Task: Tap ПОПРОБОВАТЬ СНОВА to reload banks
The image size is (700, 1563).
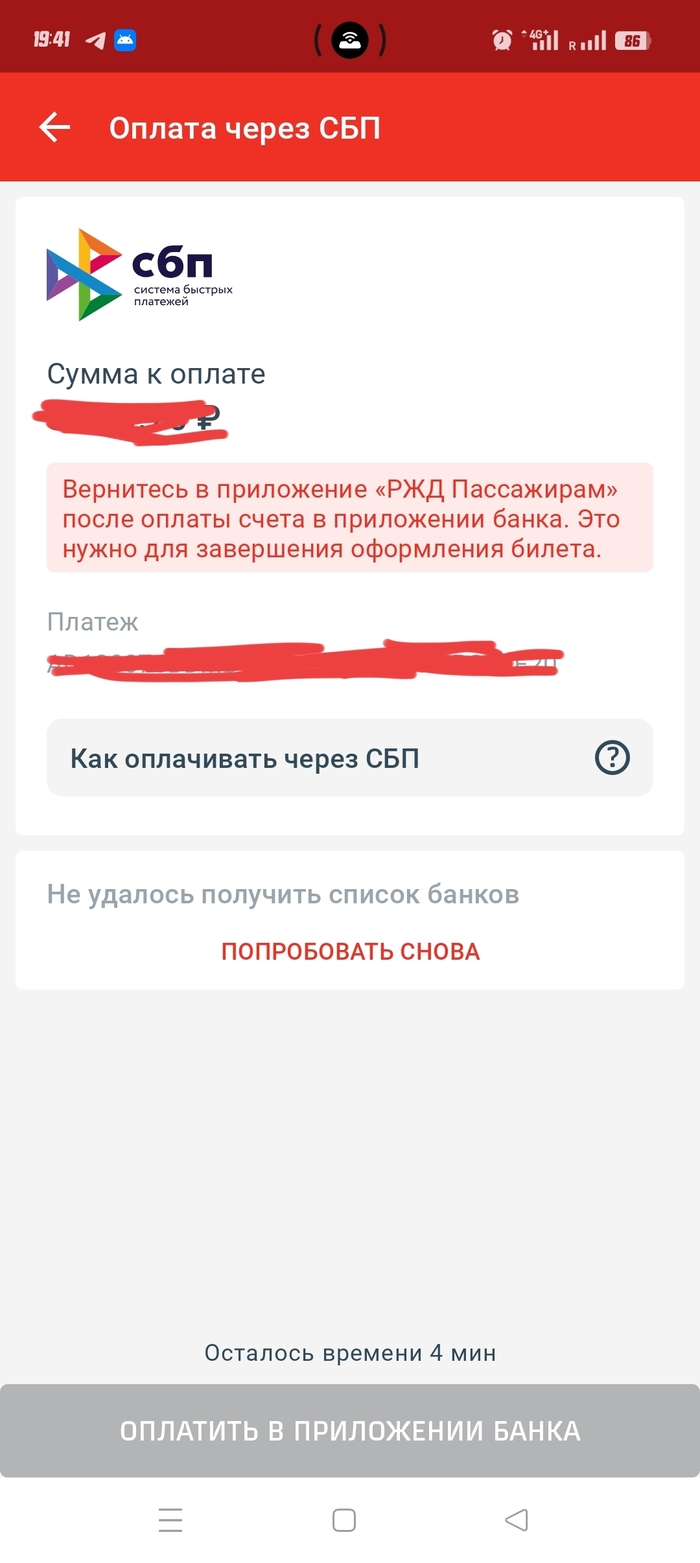Action: click(350, 951)
